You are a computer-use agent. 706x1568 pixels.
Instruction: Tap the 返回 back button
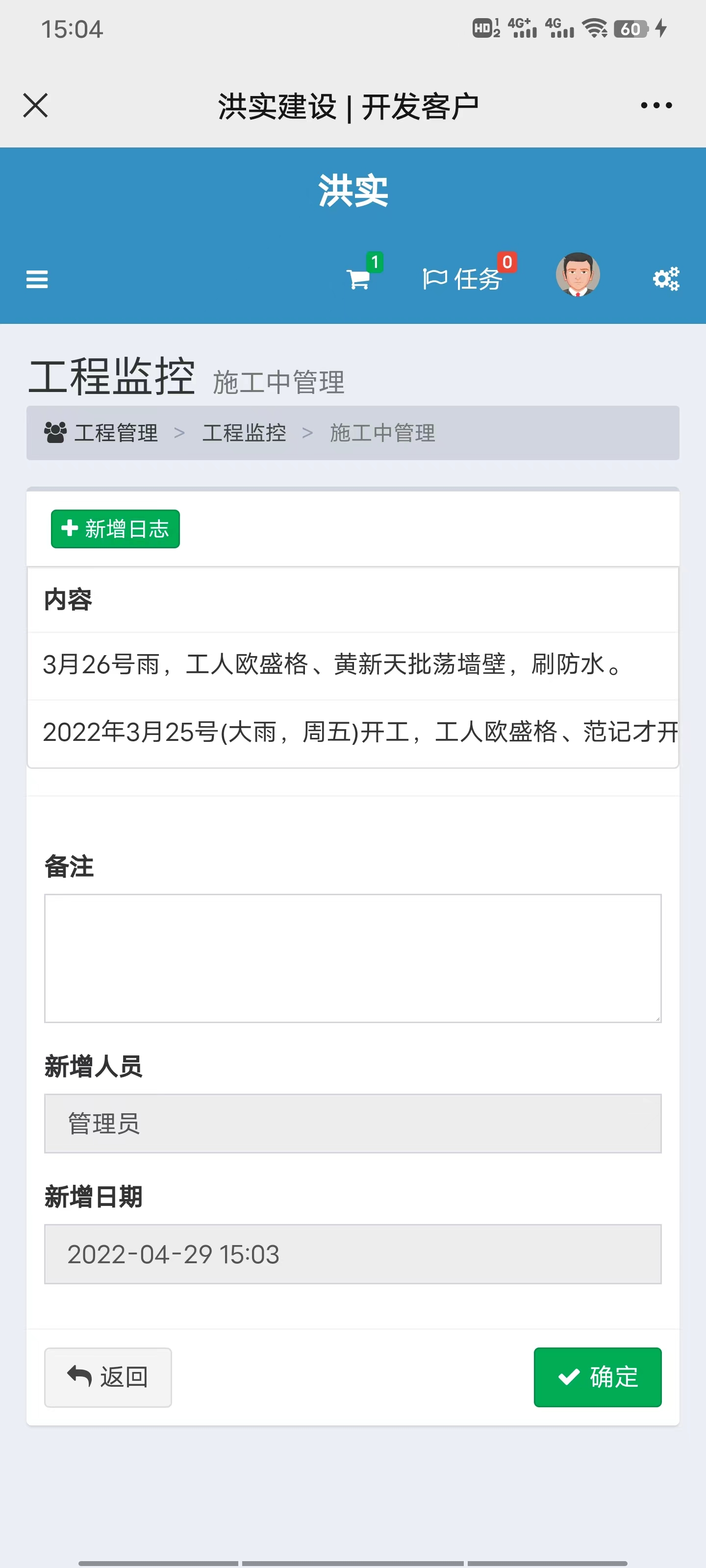(x=108, y=1377)
